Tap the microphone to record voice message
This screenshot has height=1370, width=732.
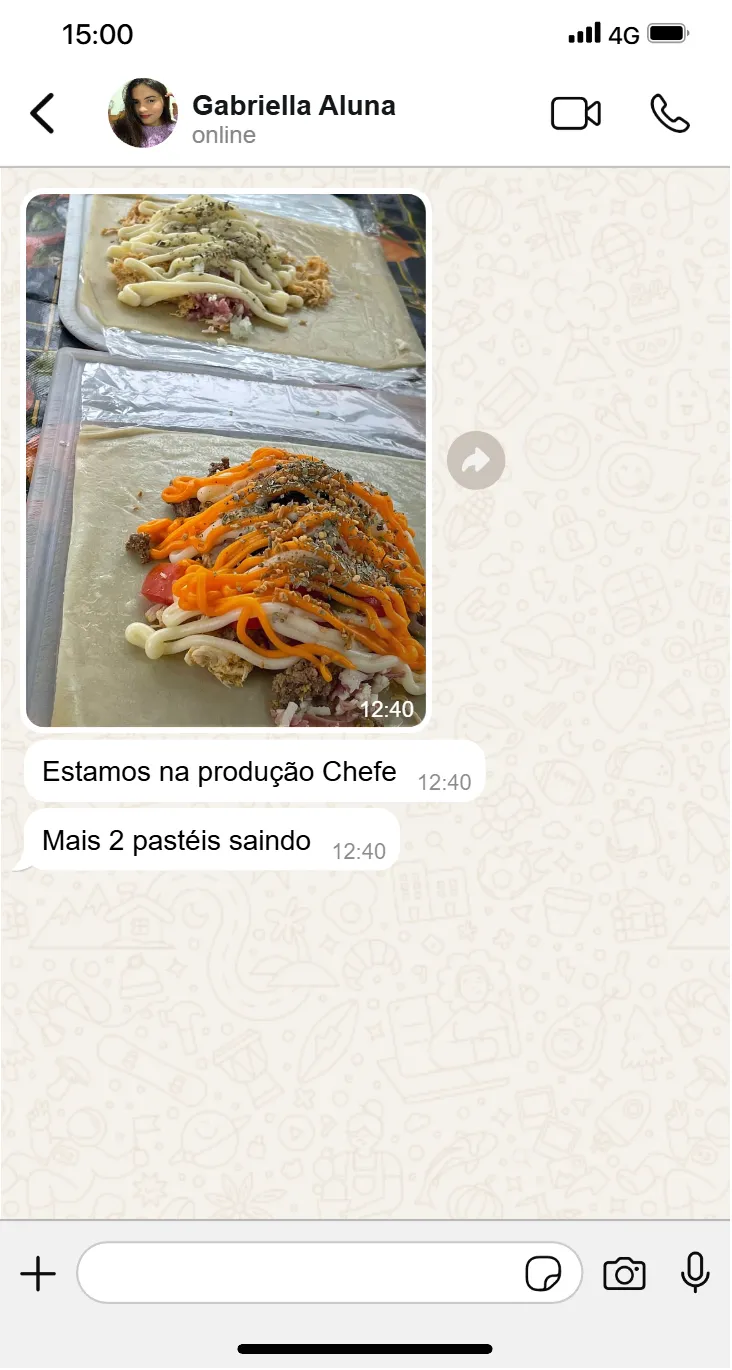click(x=695, y=1273)
